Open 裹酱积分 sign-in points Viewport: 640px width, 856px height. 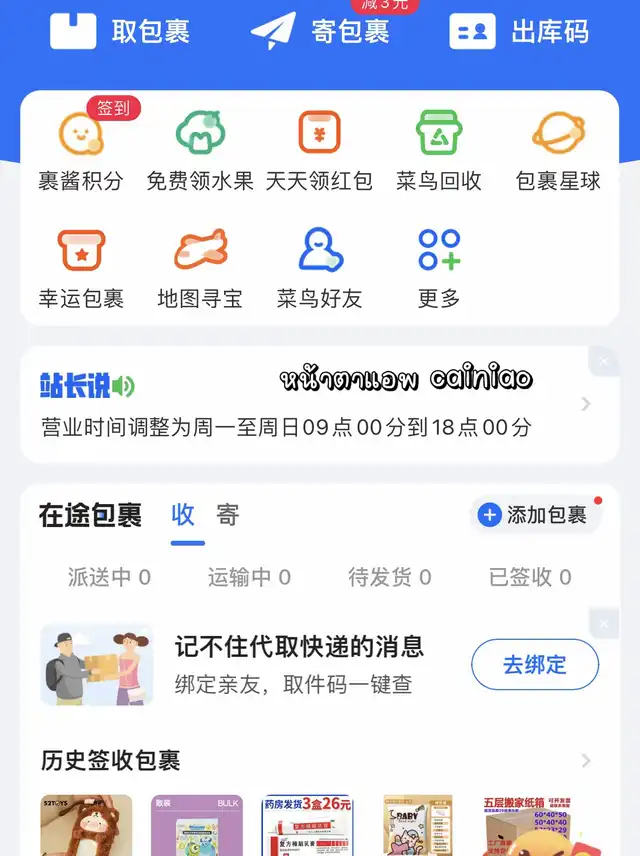click(81, 152)
